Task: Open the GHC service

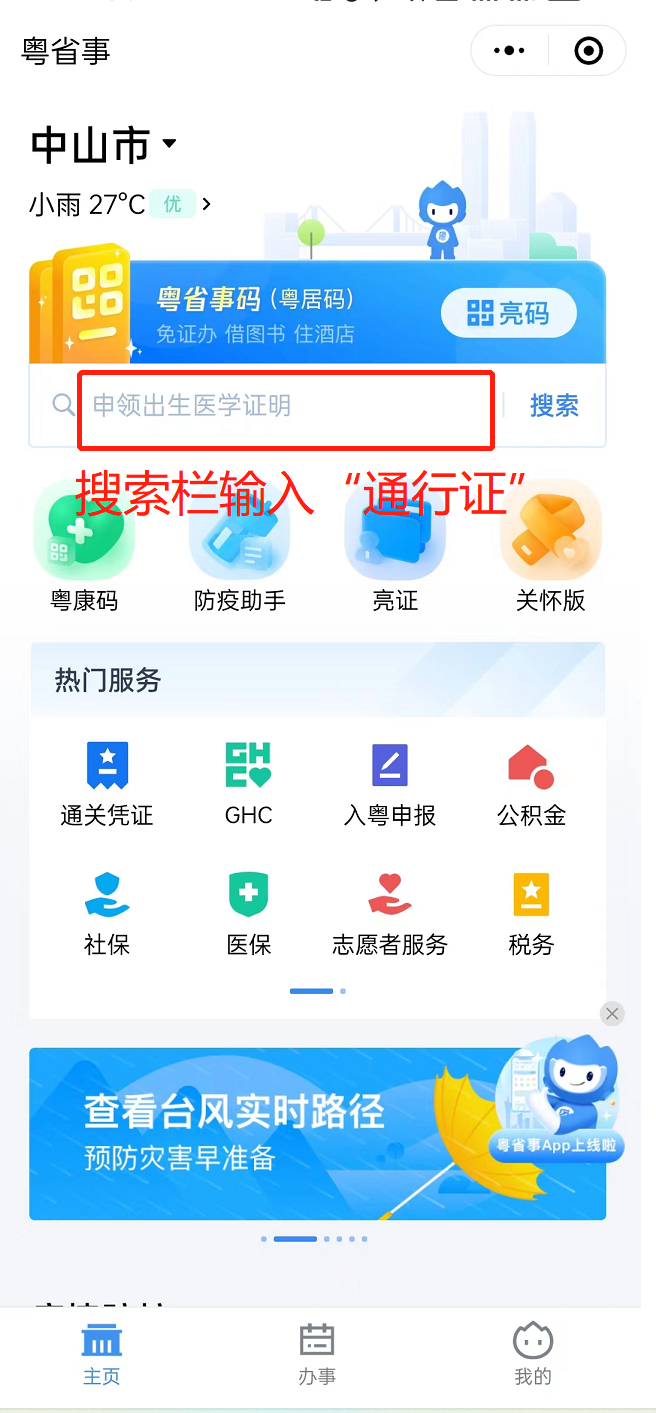Action: 248,785
